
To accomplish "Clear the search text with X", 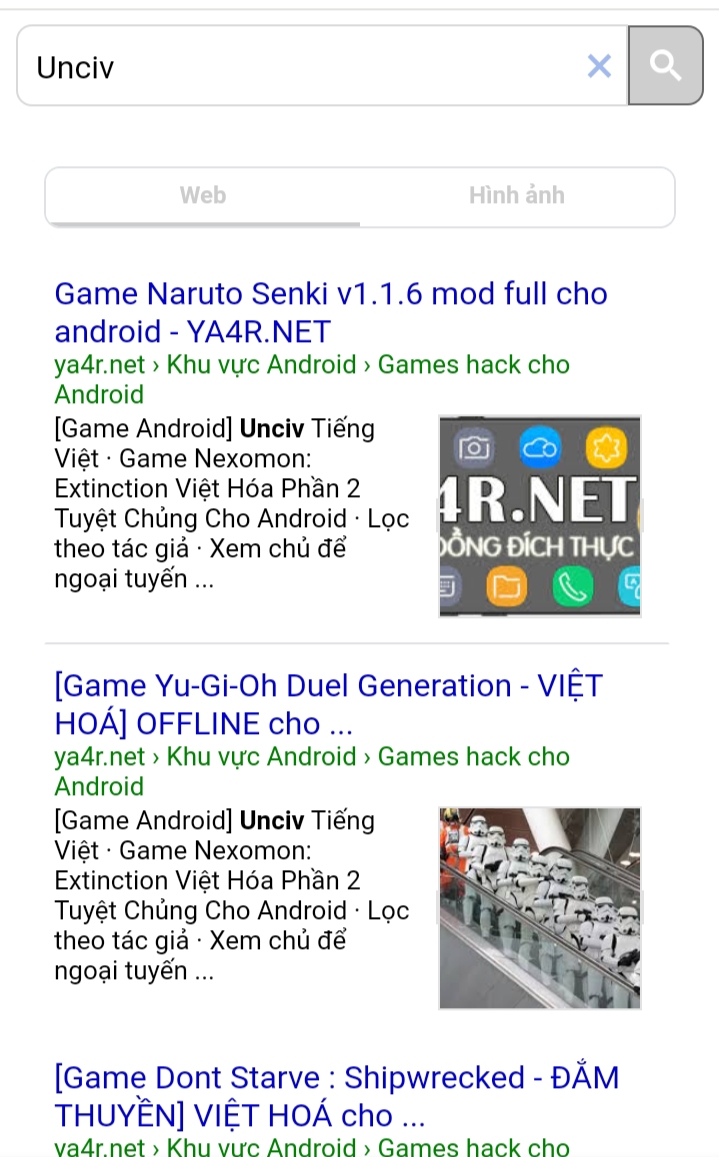I will pos(599,66).
